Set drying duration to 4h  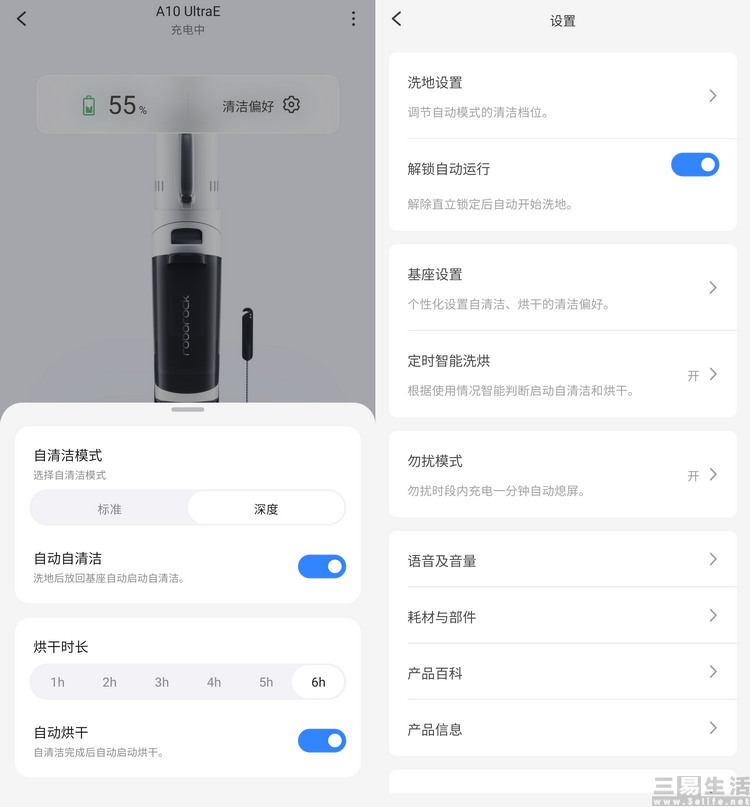coord(214,682)
